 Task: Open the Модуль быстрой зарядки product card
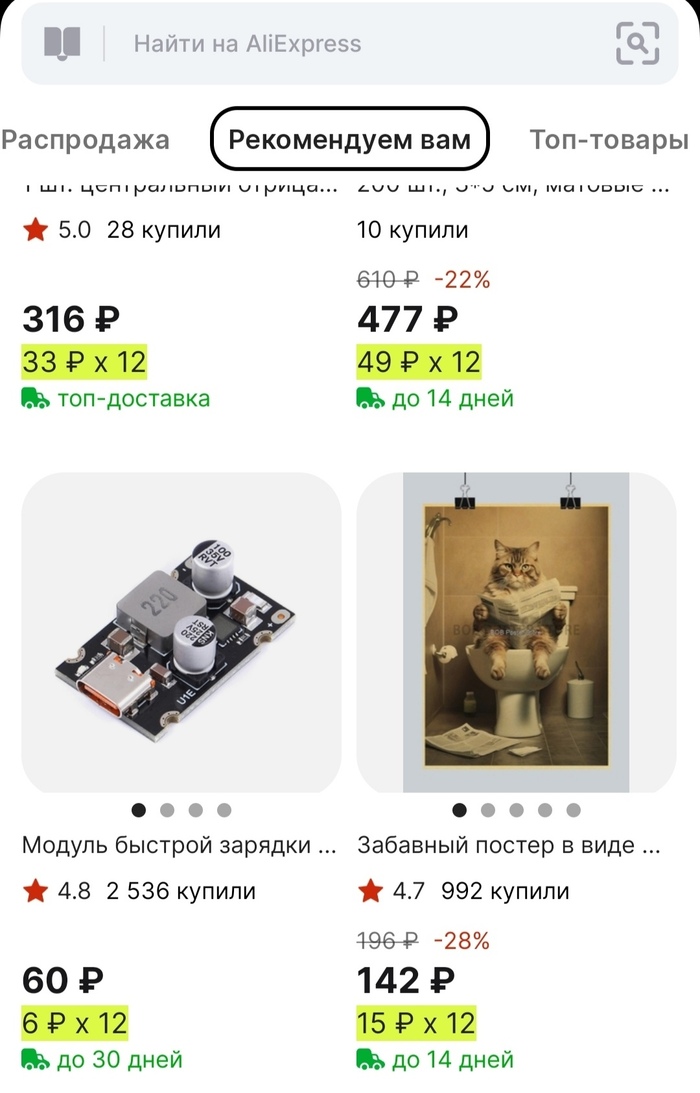point(181,633)
